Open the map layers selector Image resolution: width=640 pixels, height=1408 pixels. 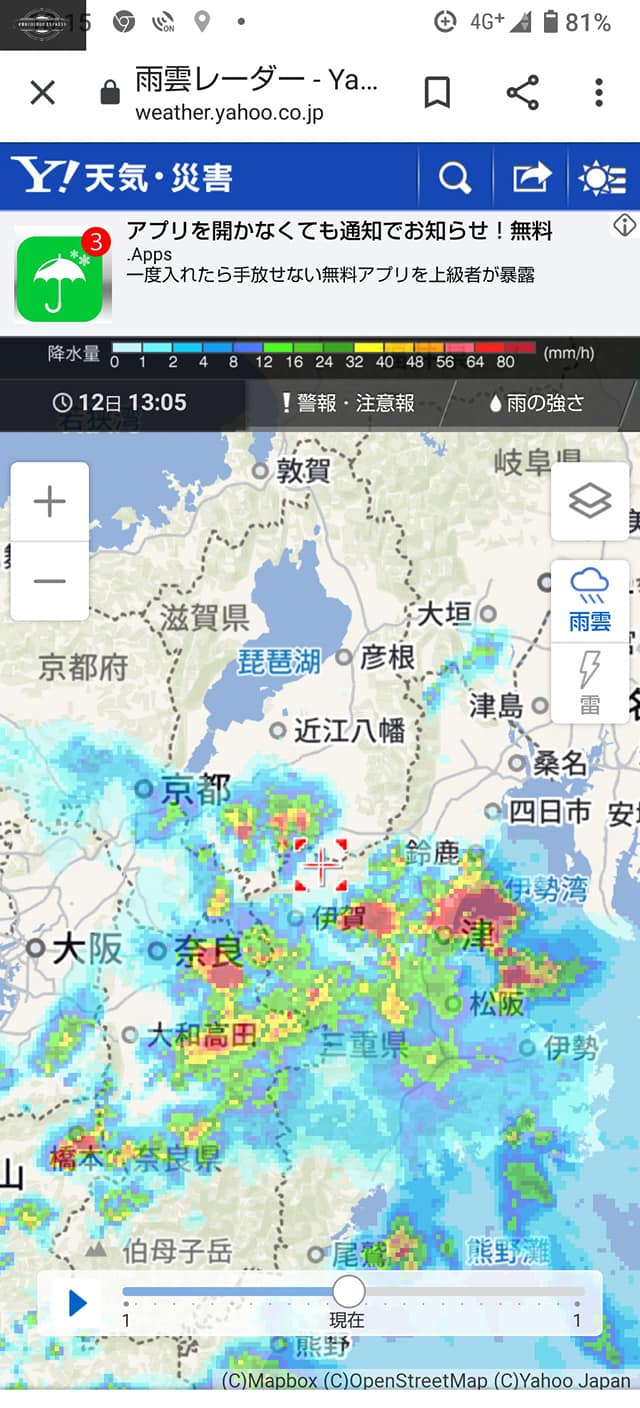point(590,502)
